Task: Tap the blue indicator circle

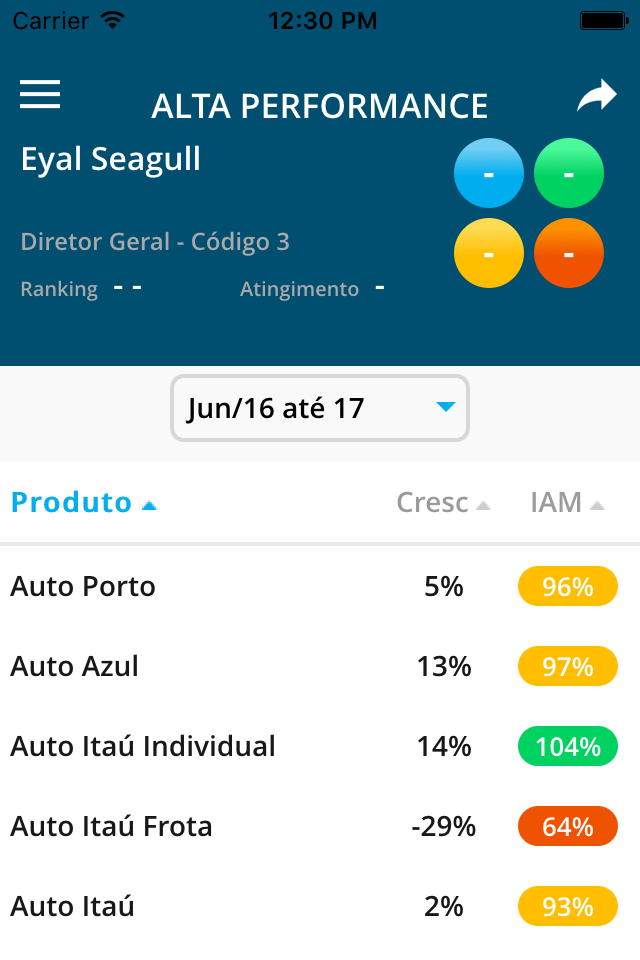Action: tap(489, 173)
